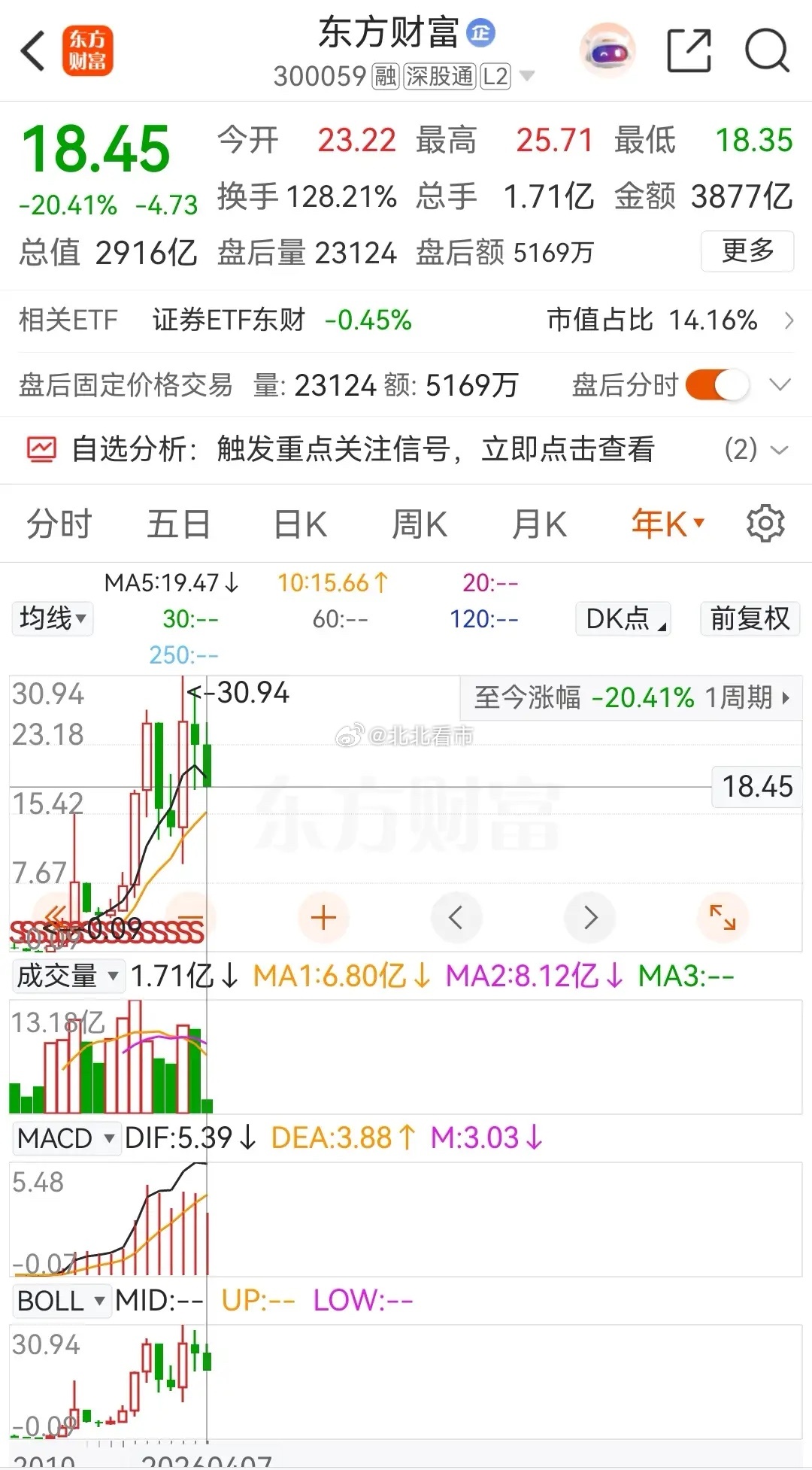Image resolution: width=812 pixels, height=1470 pixels.
Task: Tap the DK点 button
Action: click(623, 618)
